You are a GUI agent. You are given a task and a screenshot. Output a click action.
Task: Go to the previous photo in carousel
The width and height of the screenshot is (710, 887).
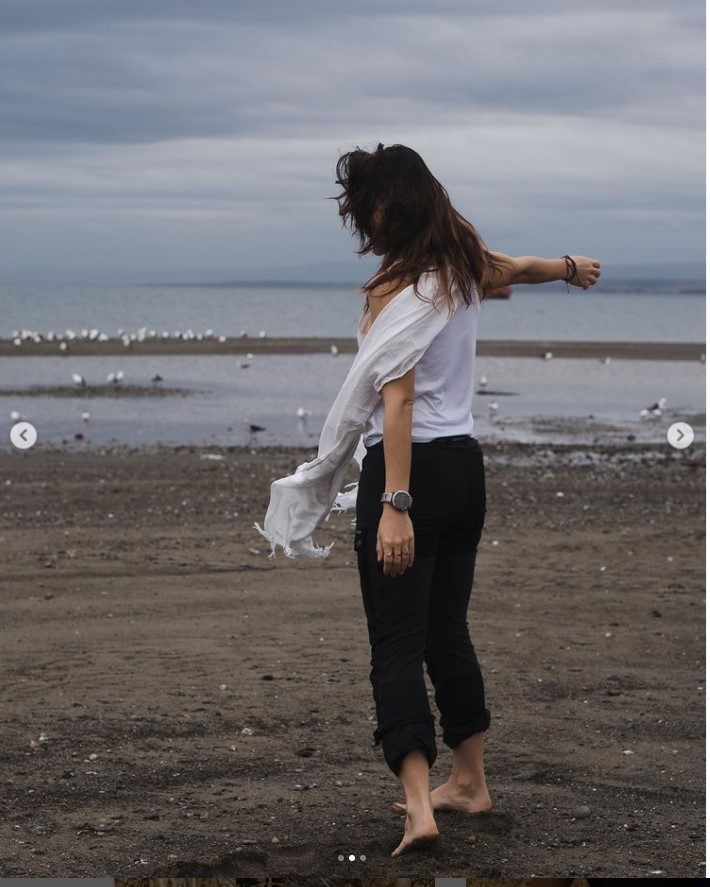(23, 435)
